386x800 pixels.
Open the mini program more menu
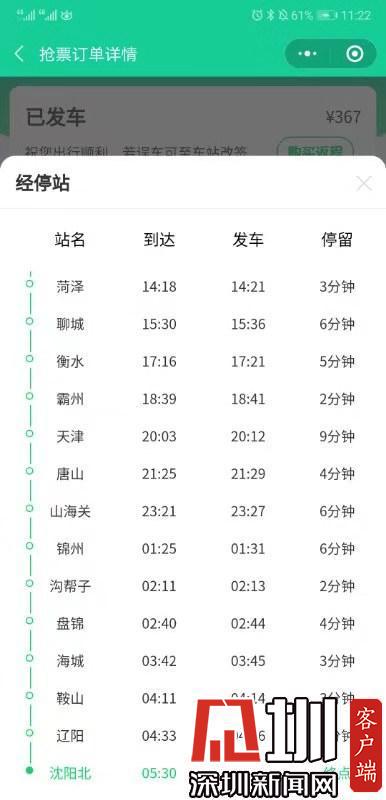[x=307, y=54]
